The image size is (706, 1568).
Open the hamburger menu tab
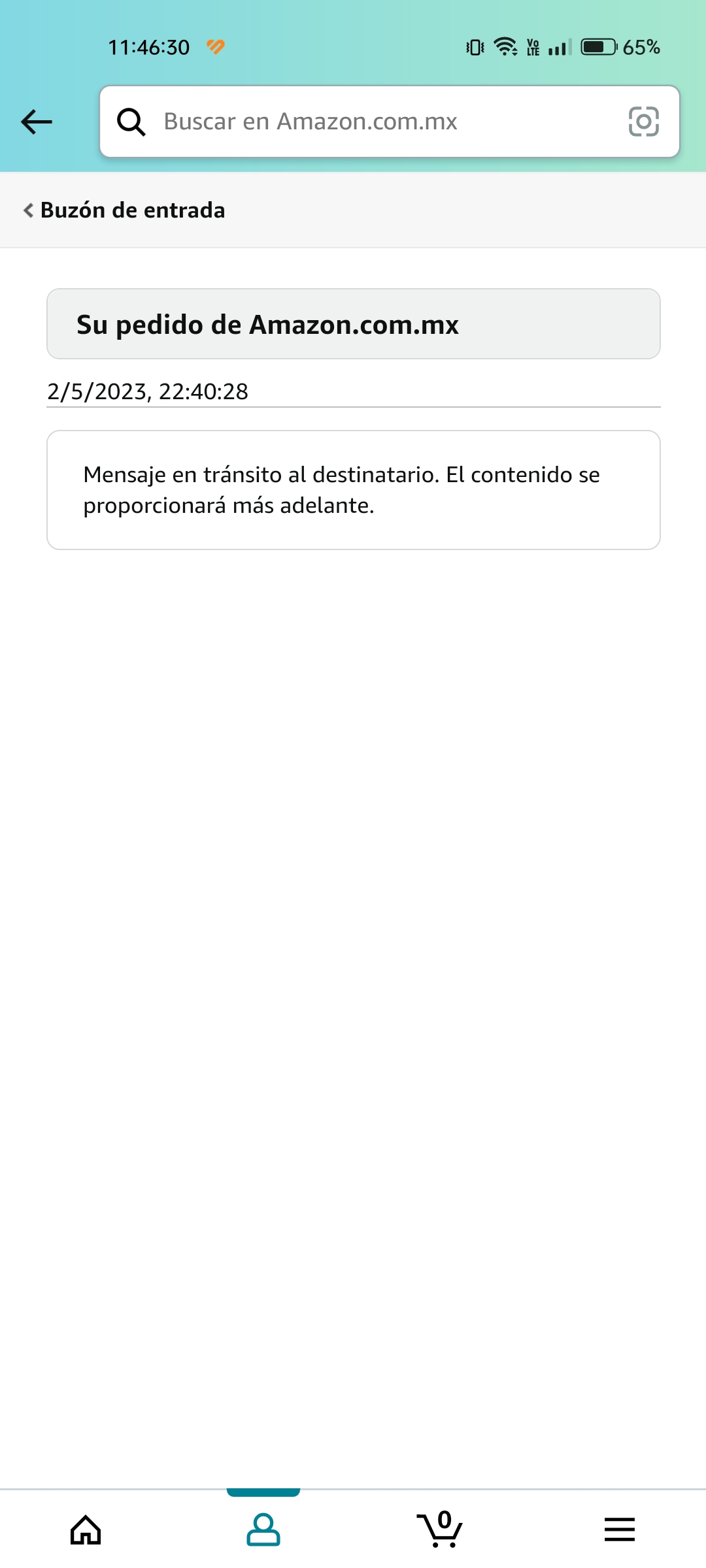click(619, 1529)
